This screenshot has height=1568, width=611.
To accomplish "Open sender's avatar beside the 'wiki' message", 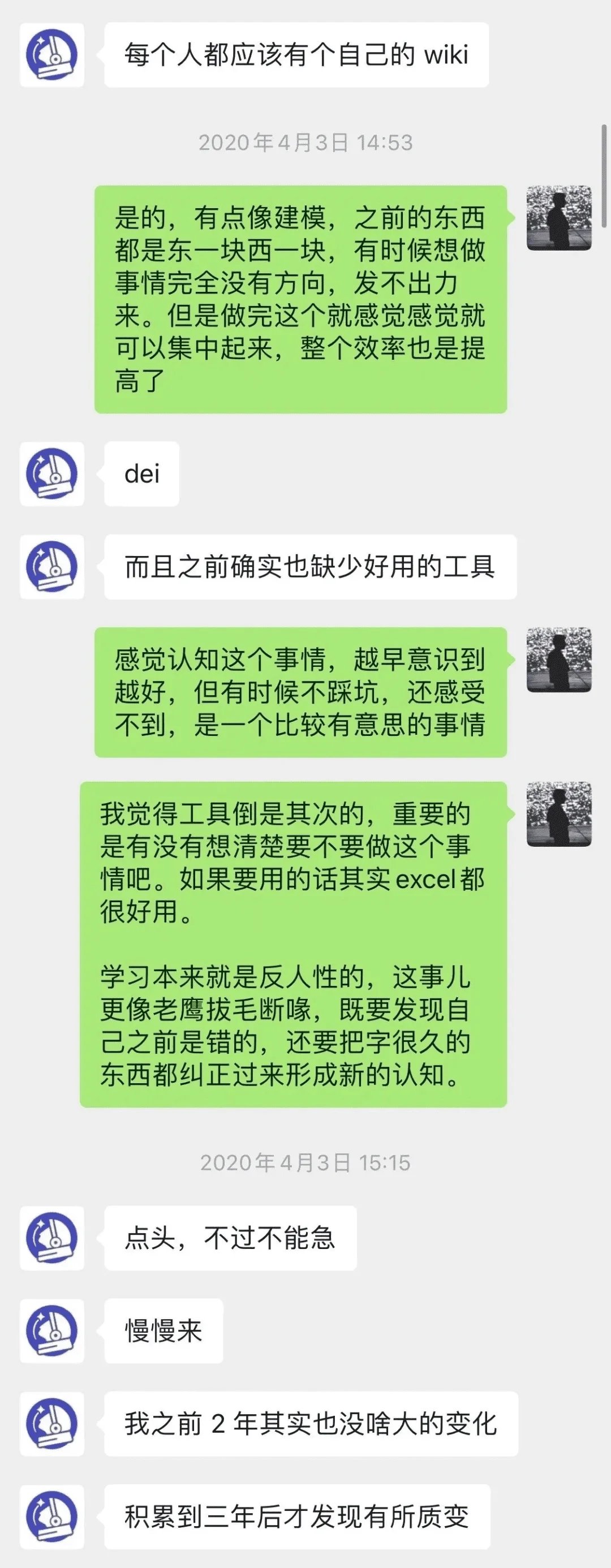I will 51,55.
